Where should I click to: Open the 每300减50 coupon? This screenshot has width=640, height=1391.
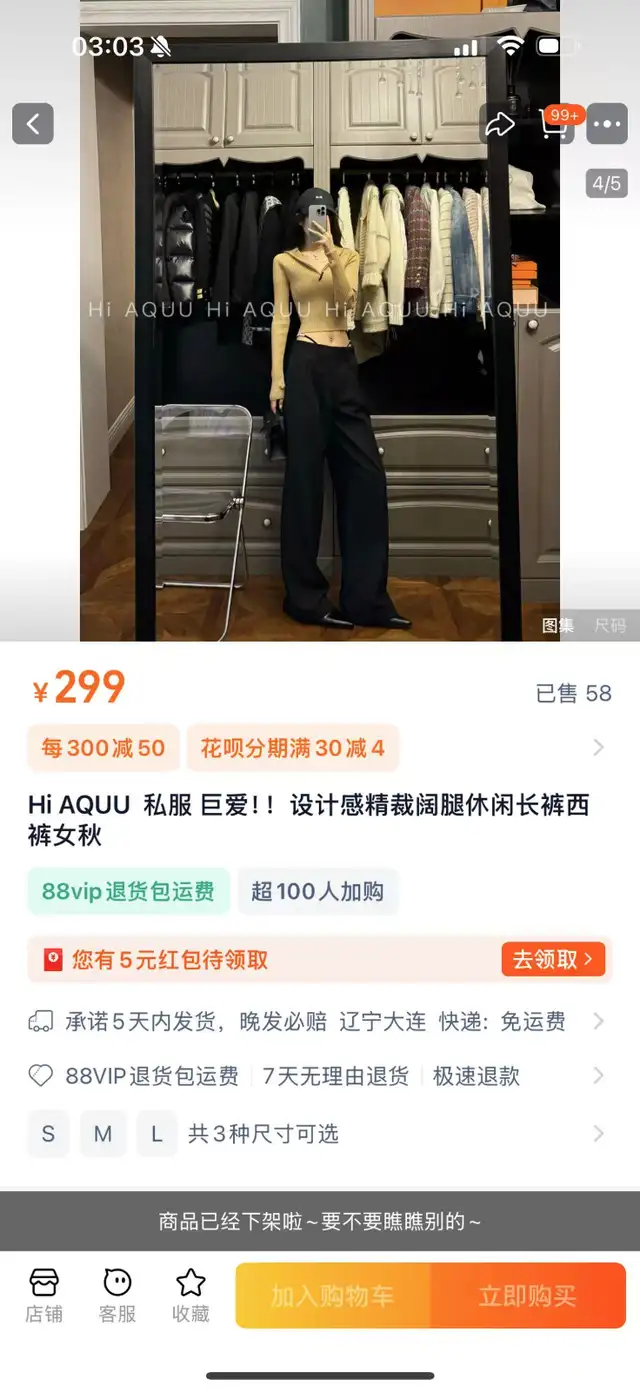click(x=103, y=748)
